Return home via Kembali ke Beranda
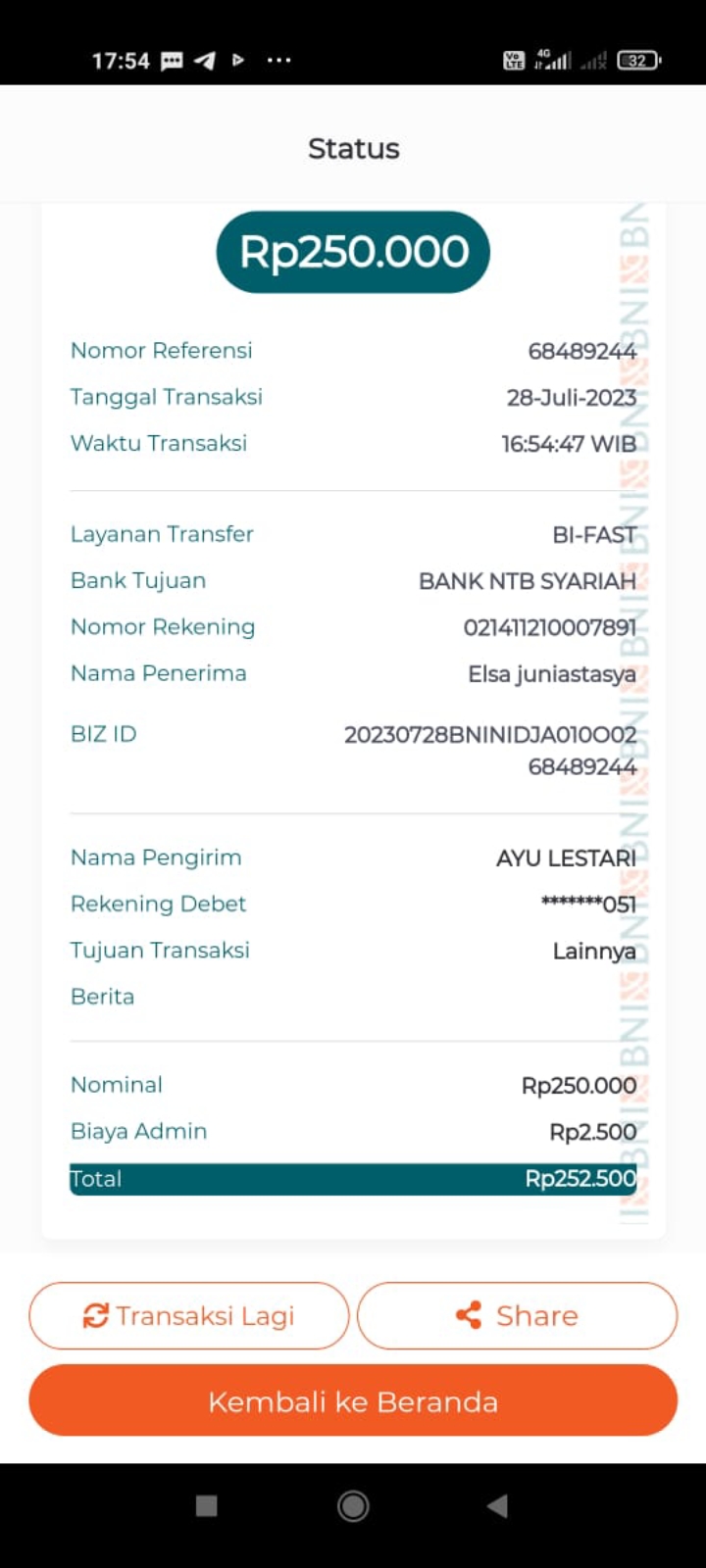706x1568 pixels. pos(353,1401)
